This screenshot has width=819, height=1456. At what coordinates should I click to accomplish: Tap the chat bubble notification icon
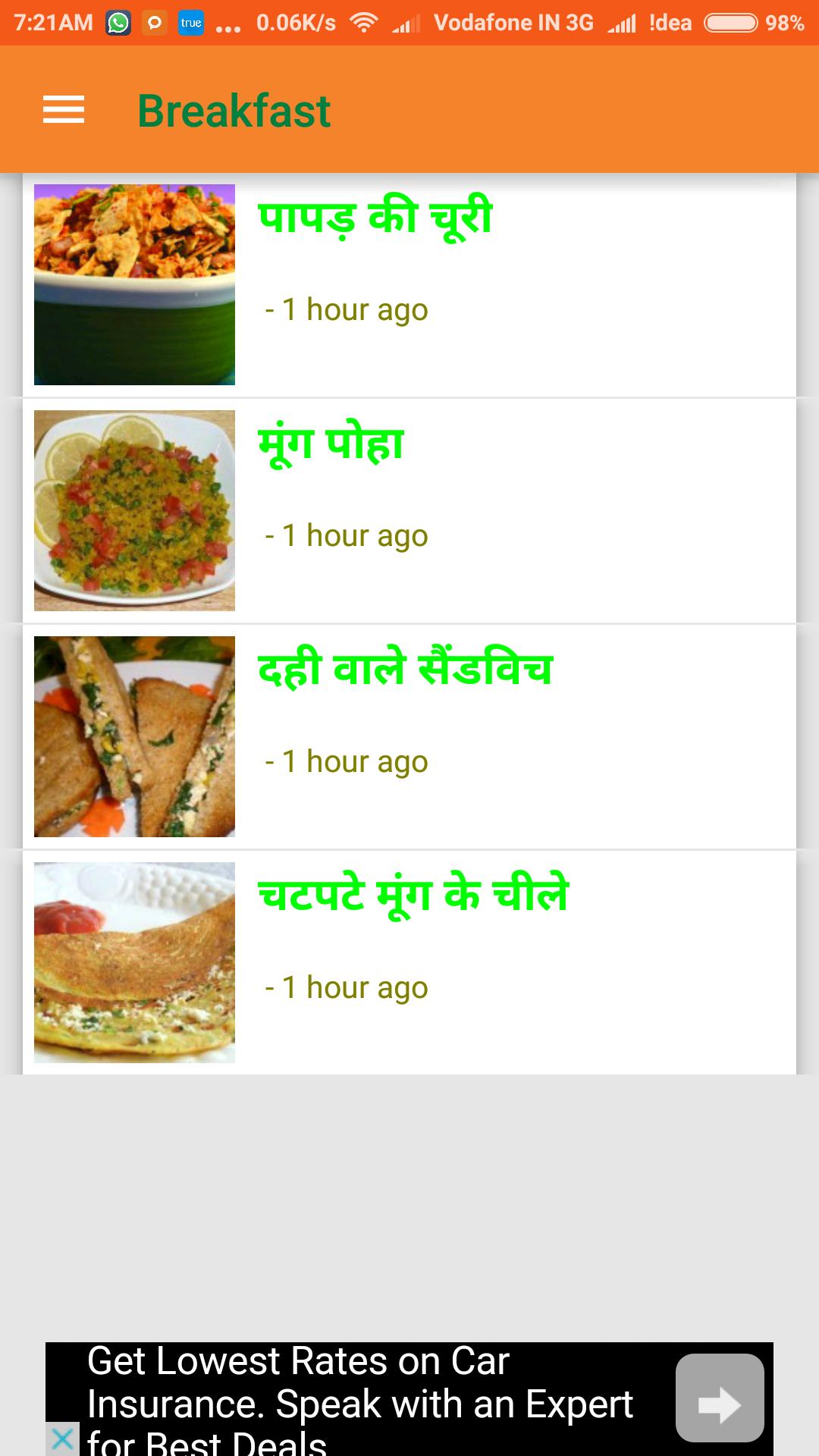[x=154, y=20]
